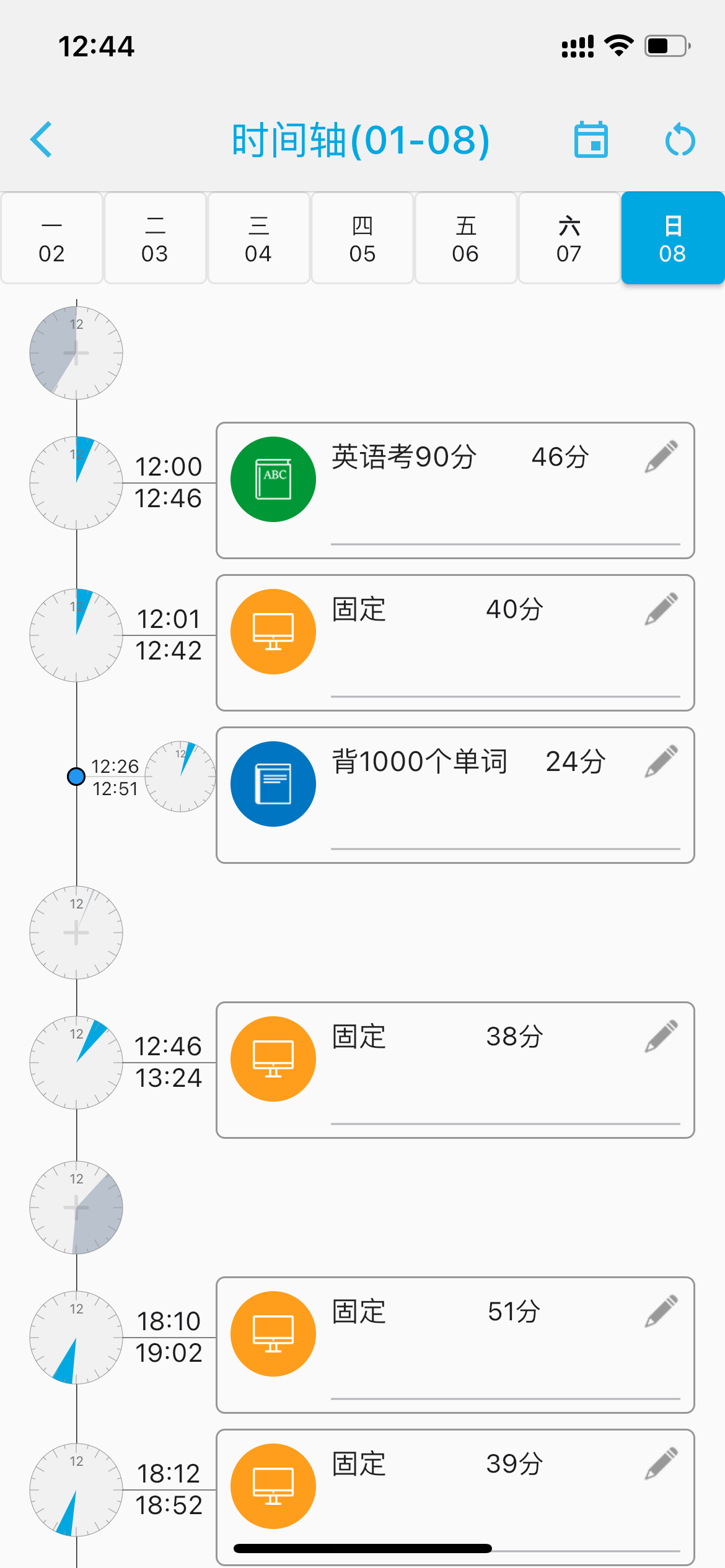Image resolution: width=725 pixels, height=1568 pixels.
Task: Add a record in the gap before 12:46
Action: coord(76,933)
